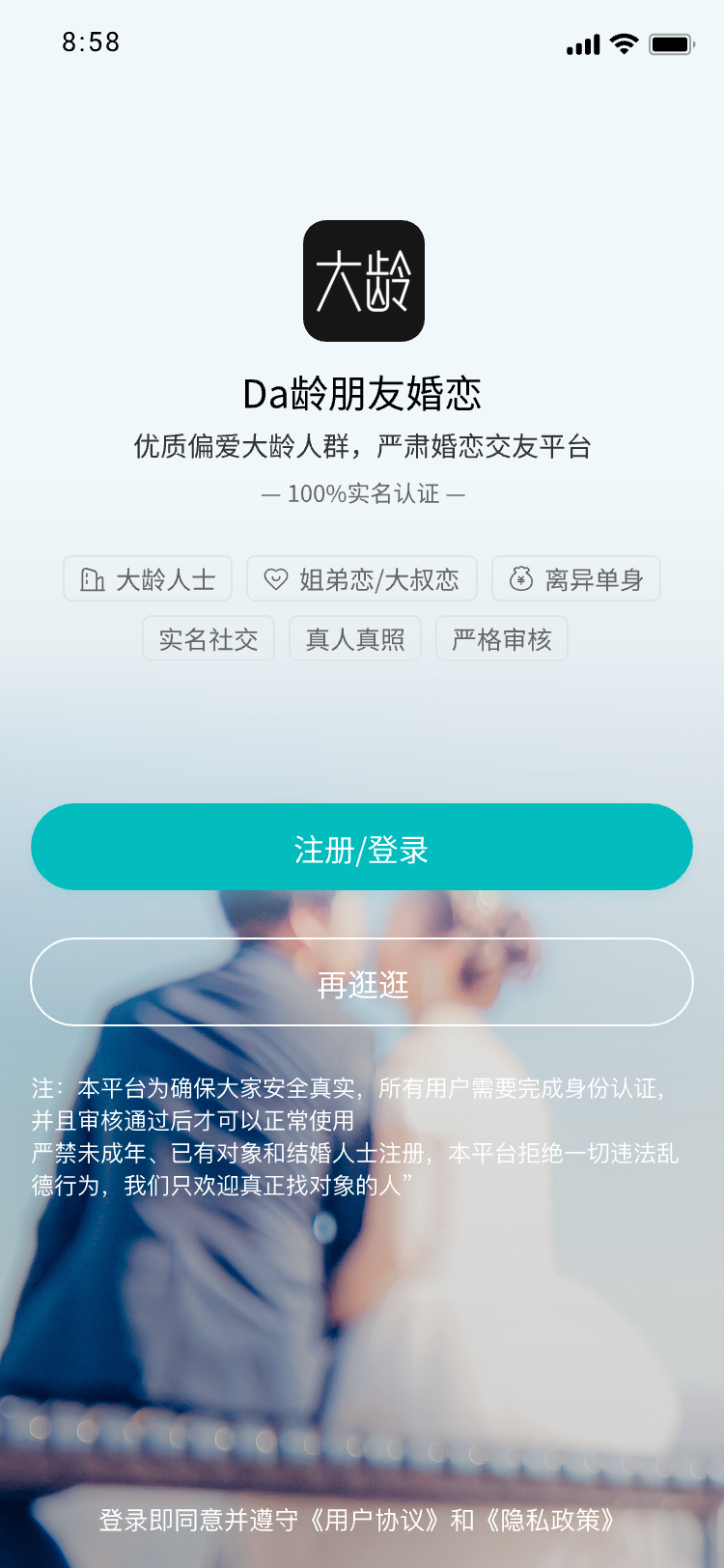
Task: Open the 《用户协议》 link
Action: click(373, 1520)
